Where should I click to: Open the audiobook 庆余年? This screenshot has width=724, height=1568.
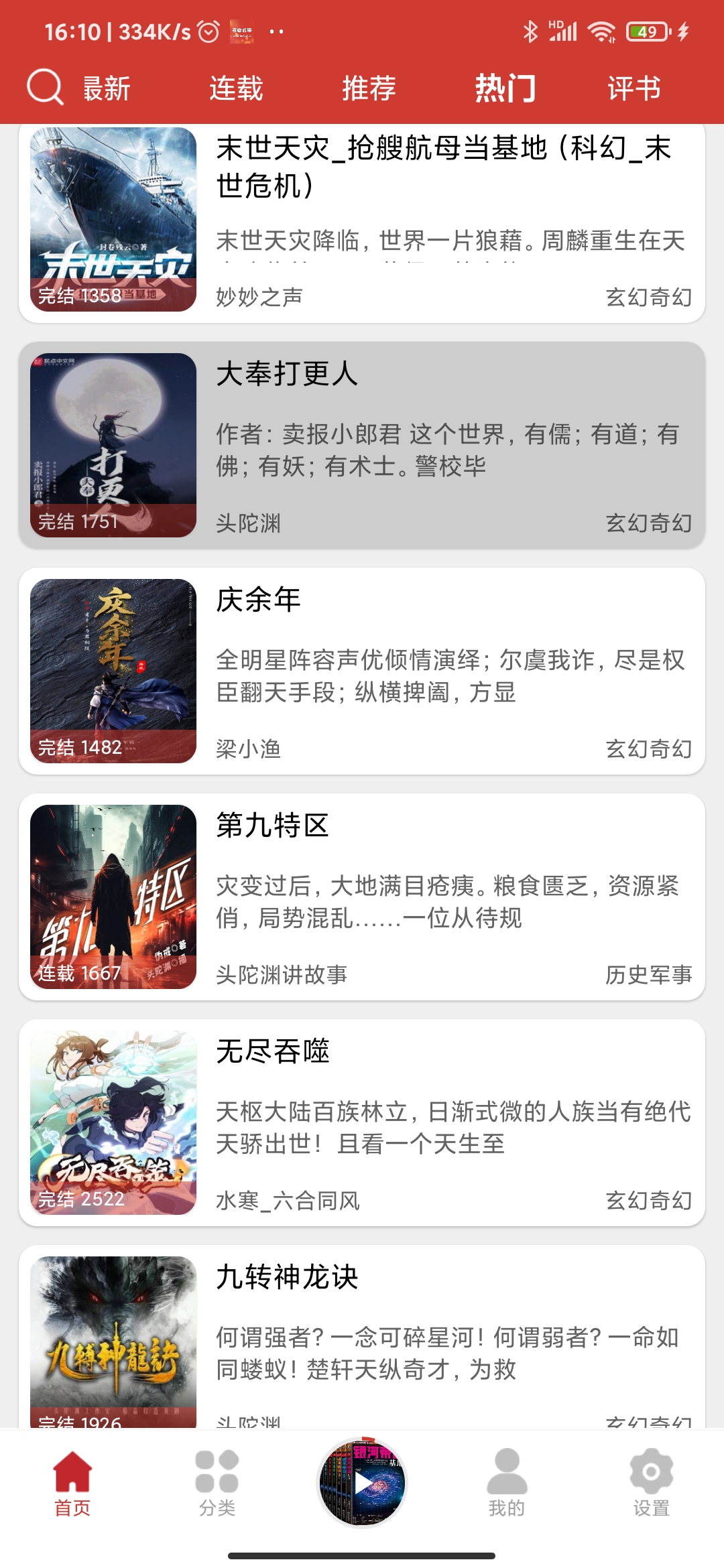click(362, 671)
